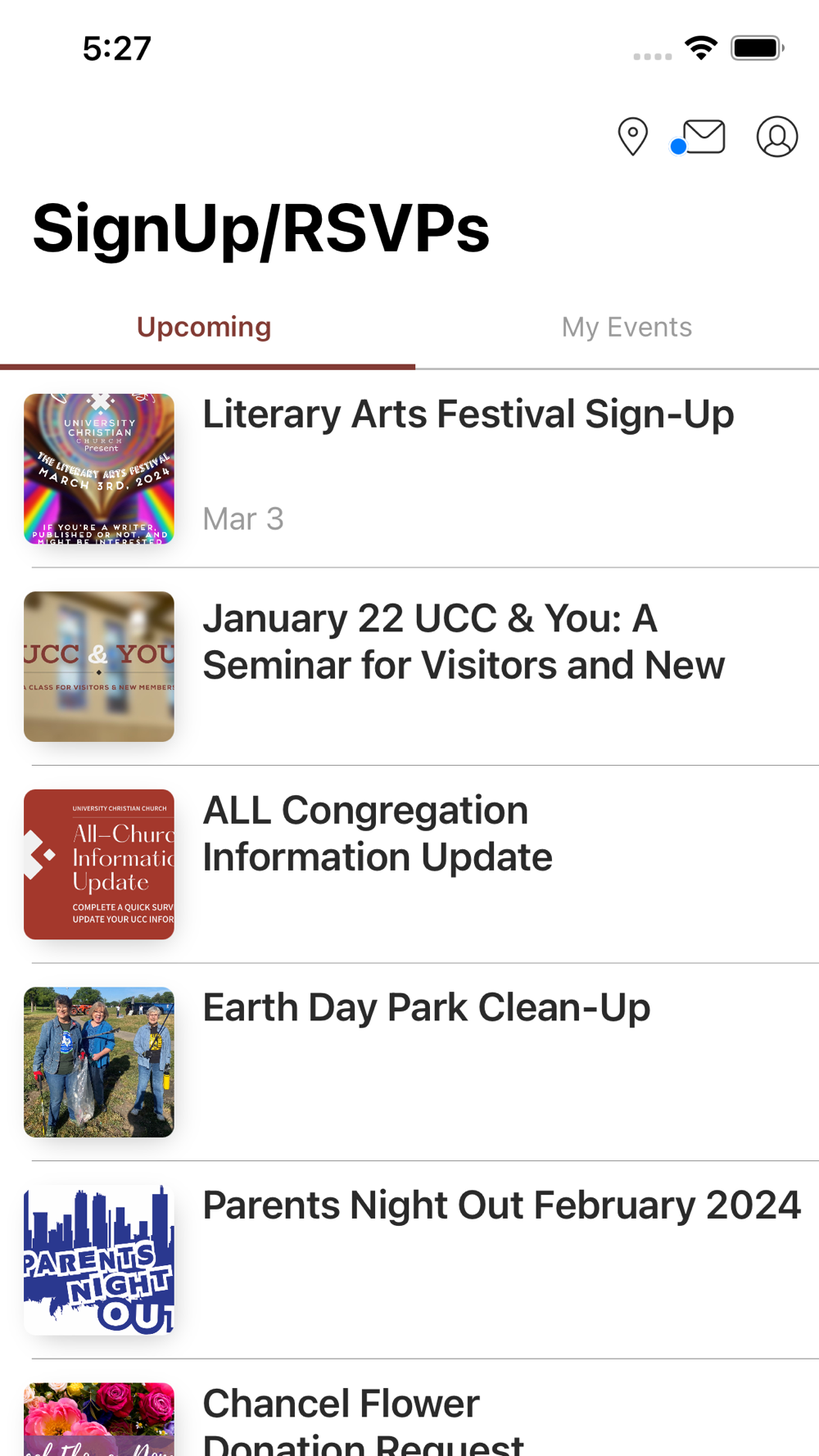Open the user profile icon
819x1456 pixels.
776,137
